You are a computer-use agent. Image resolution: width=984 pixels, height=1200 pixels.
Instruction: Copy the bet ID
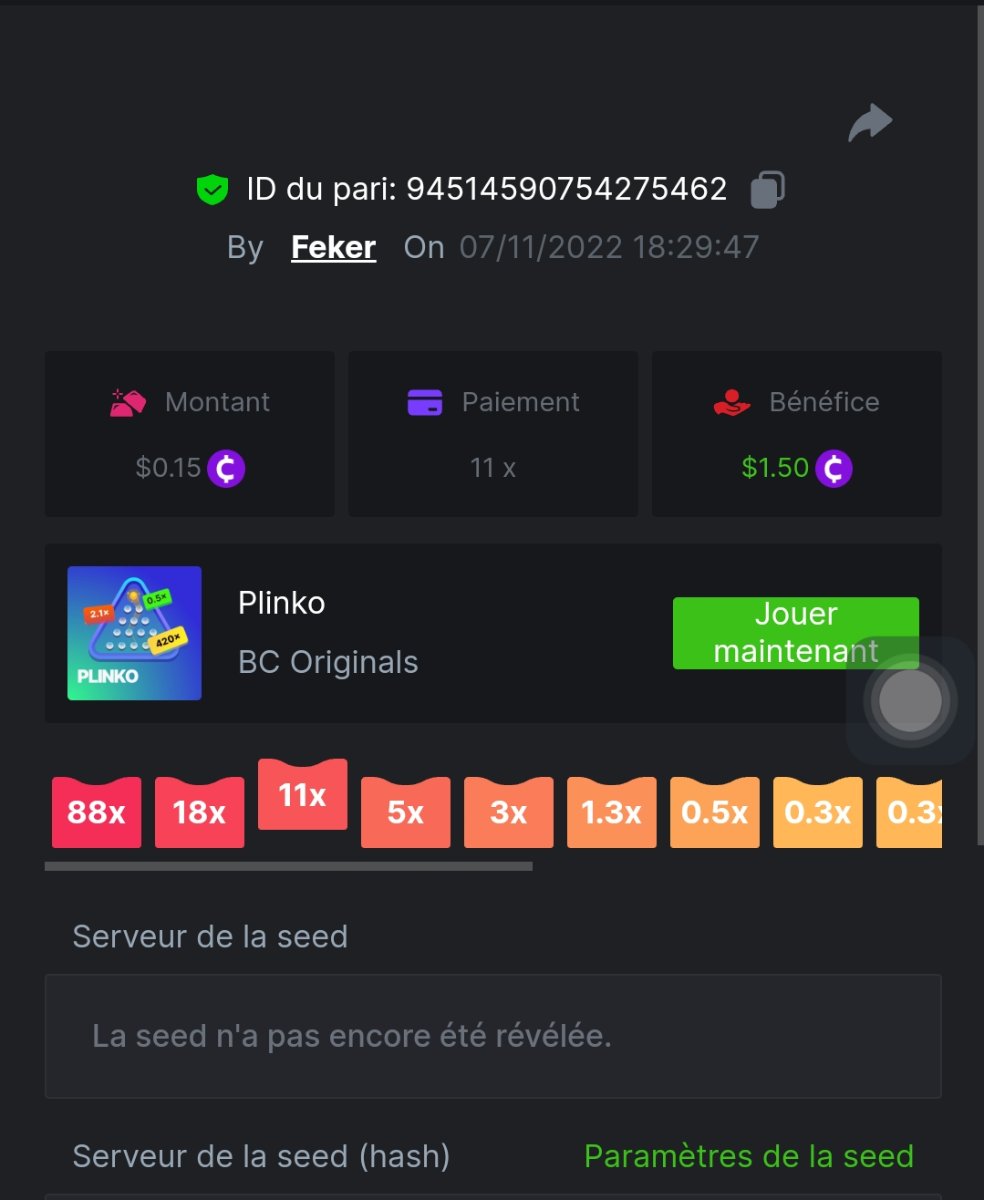pyautogui.click(x=767, y=189)
